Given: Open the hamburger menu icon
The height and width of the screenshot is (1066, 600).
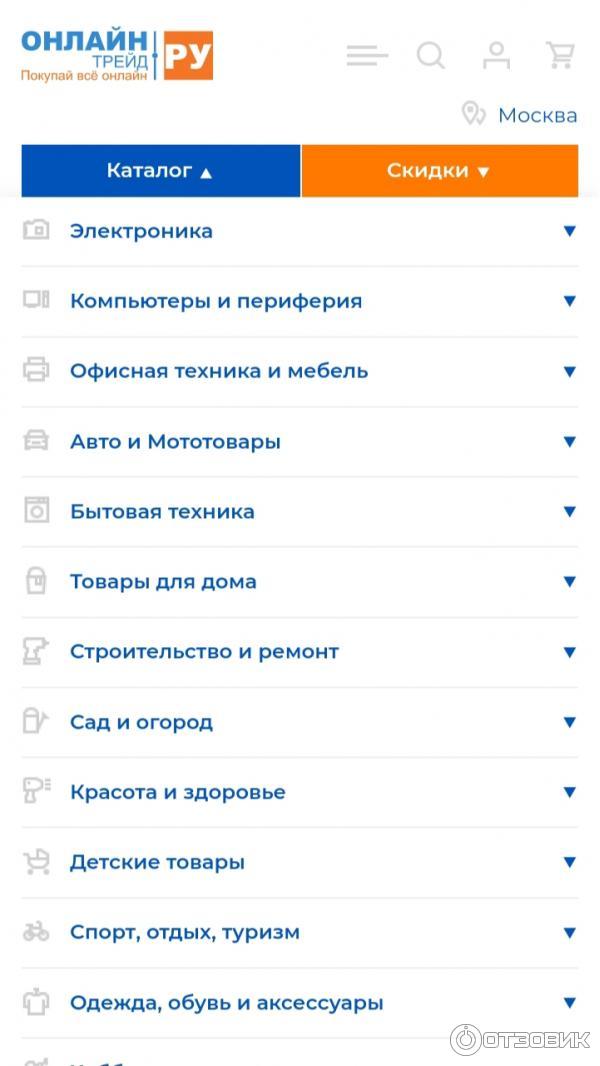Looking at the screenshot, I should [x=367, y=56].
